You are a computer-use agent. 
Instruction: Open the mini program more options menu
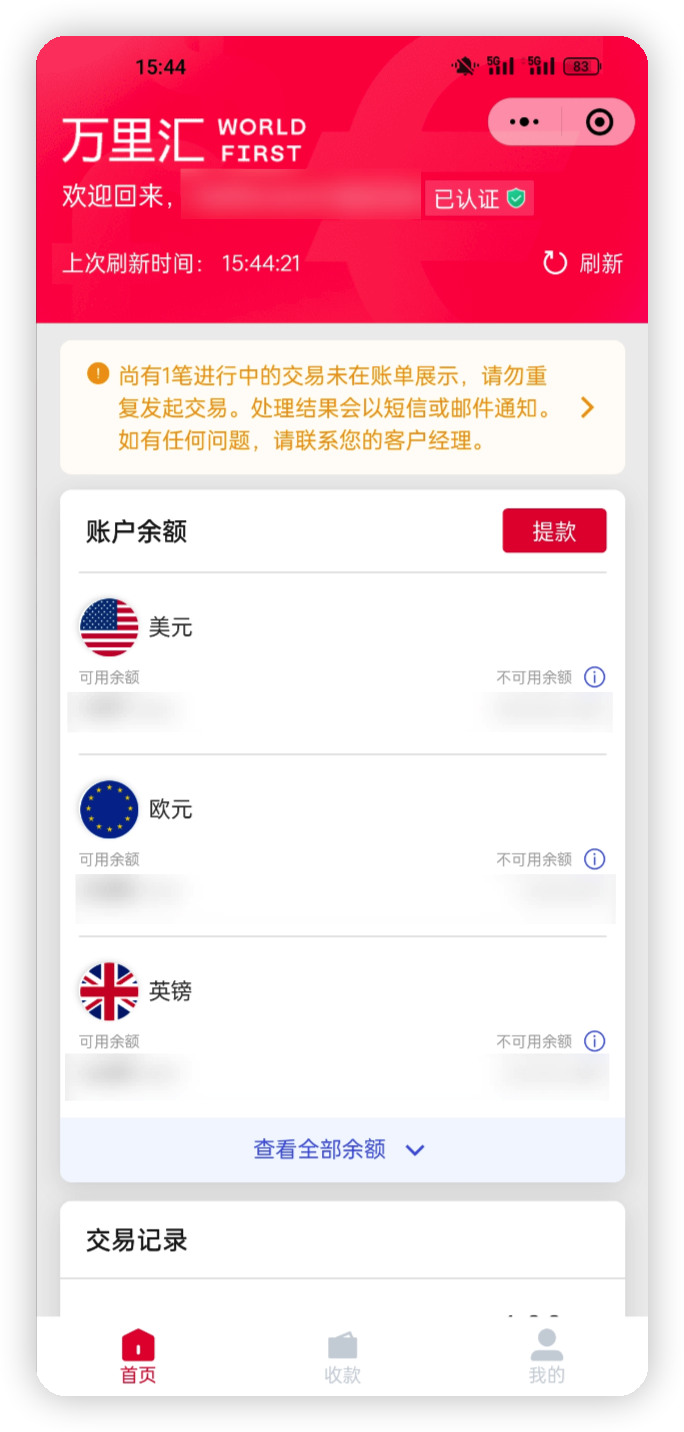(x=524, y=122)
